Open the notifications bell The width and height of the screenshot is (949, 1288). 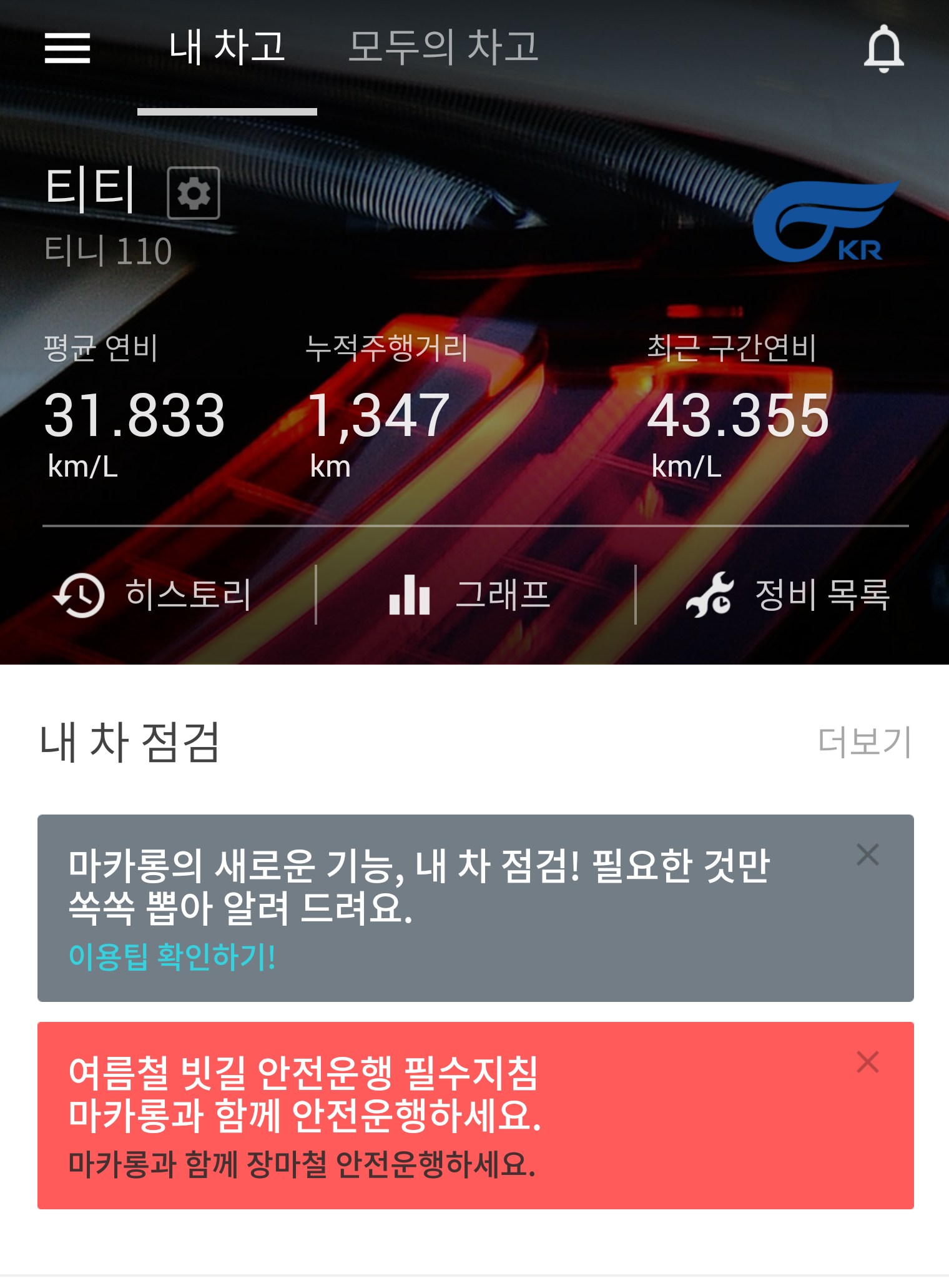(x=883, y=48)
